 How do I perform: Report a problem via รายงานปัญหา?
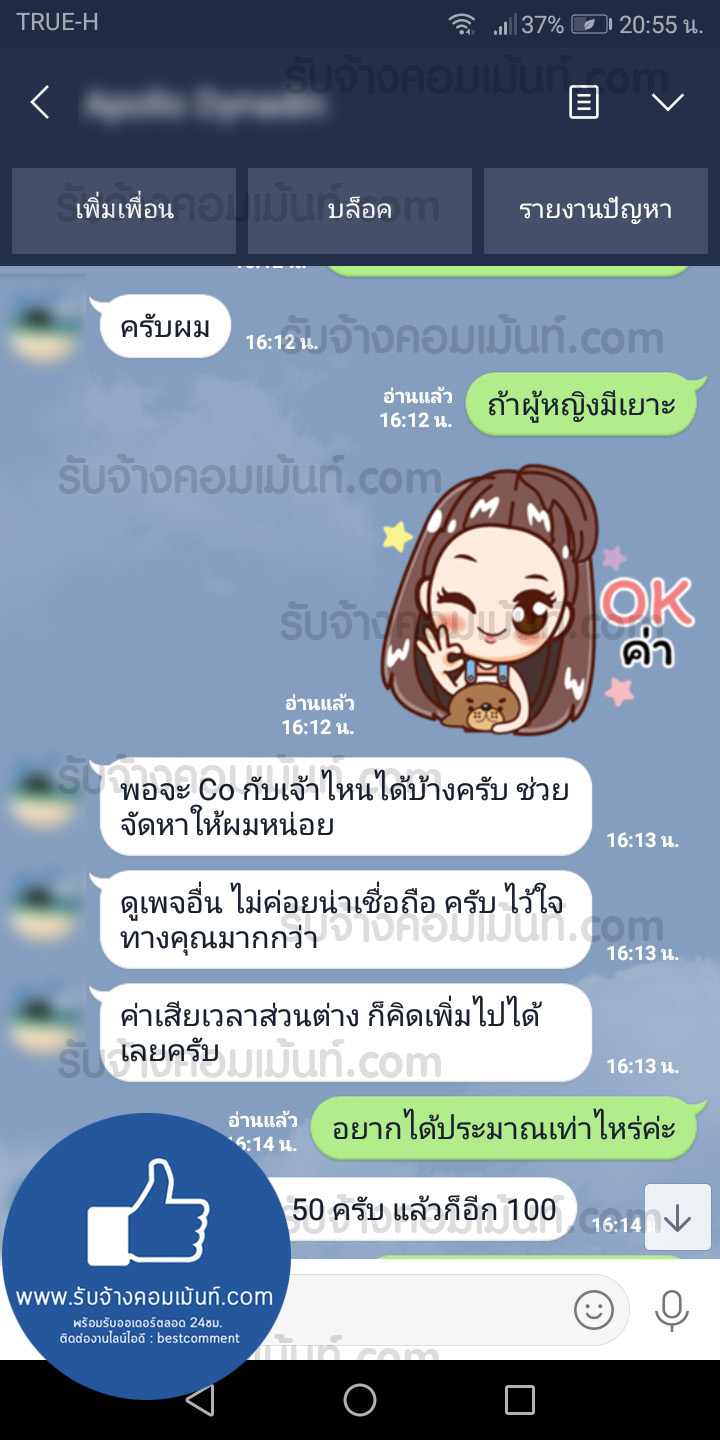coord(596,210)
